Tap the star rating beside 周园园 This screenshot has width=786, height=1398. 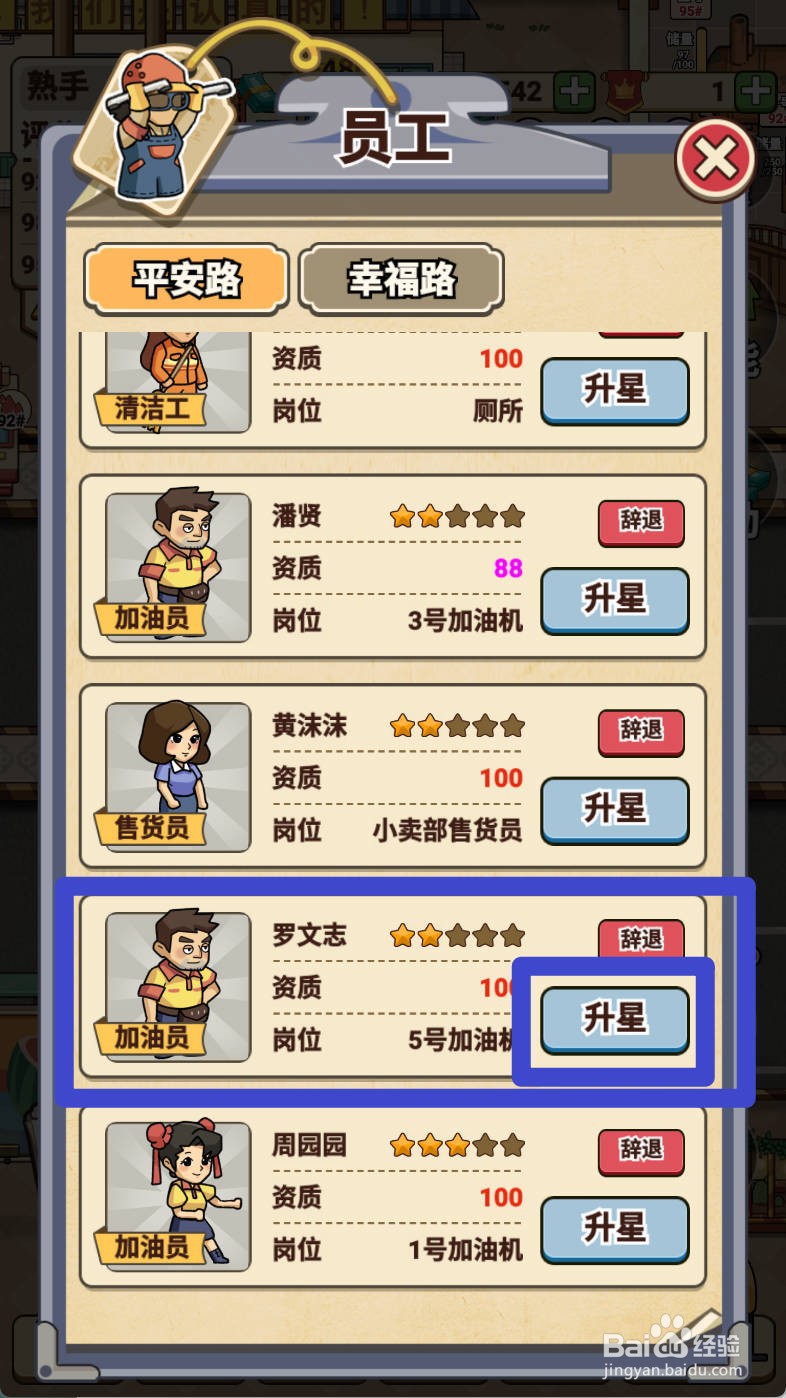tap(455, 1146)
